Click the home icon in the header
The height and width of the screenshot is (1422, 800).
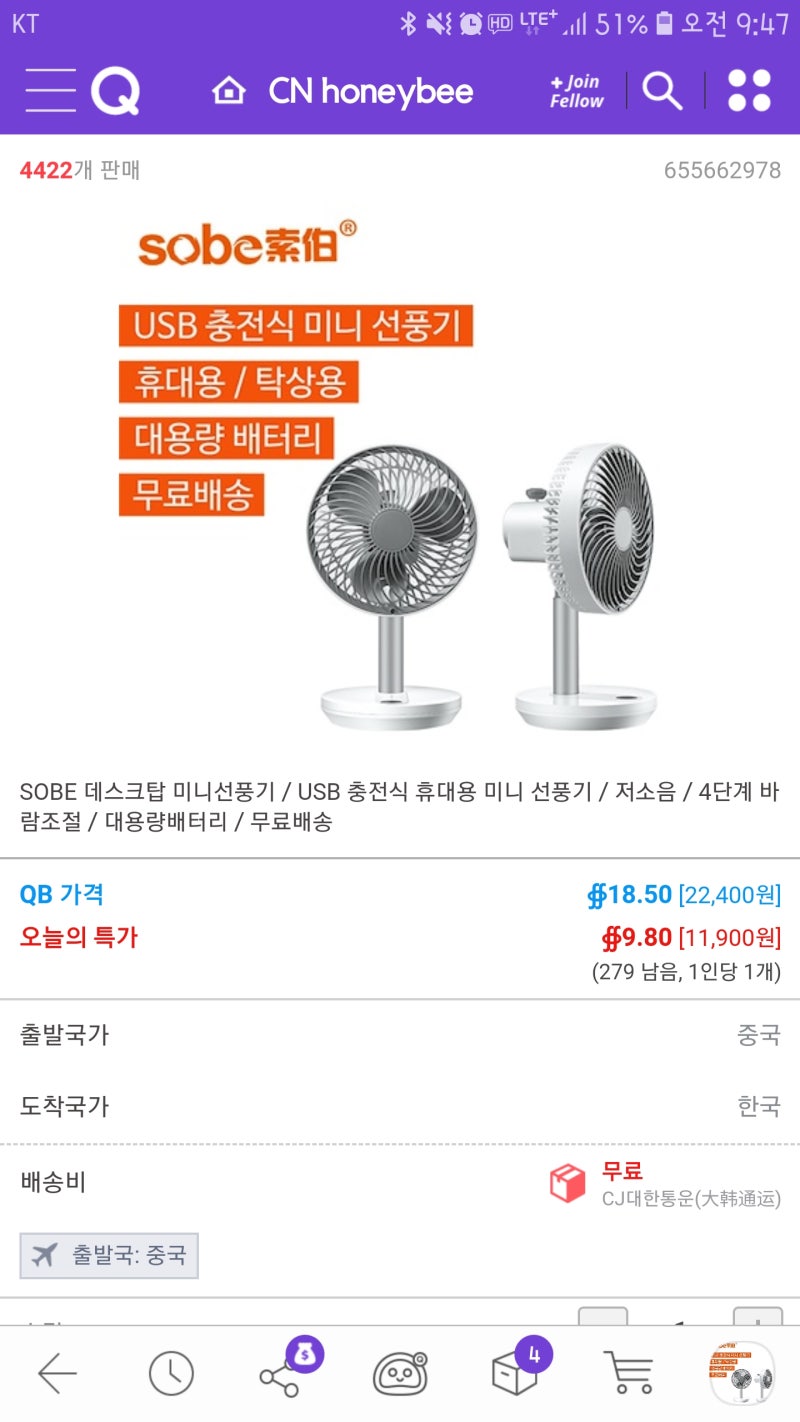[230, 91]
